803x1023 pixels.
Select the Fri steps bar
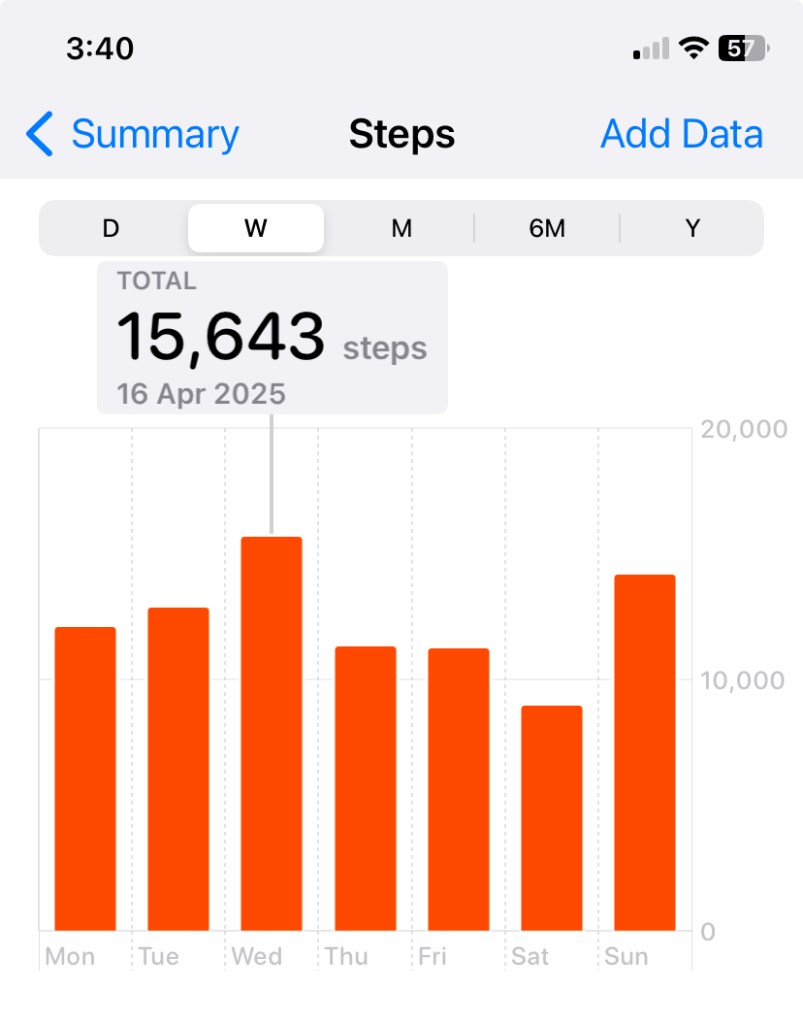pyautogui.click(x=458, y=790)
